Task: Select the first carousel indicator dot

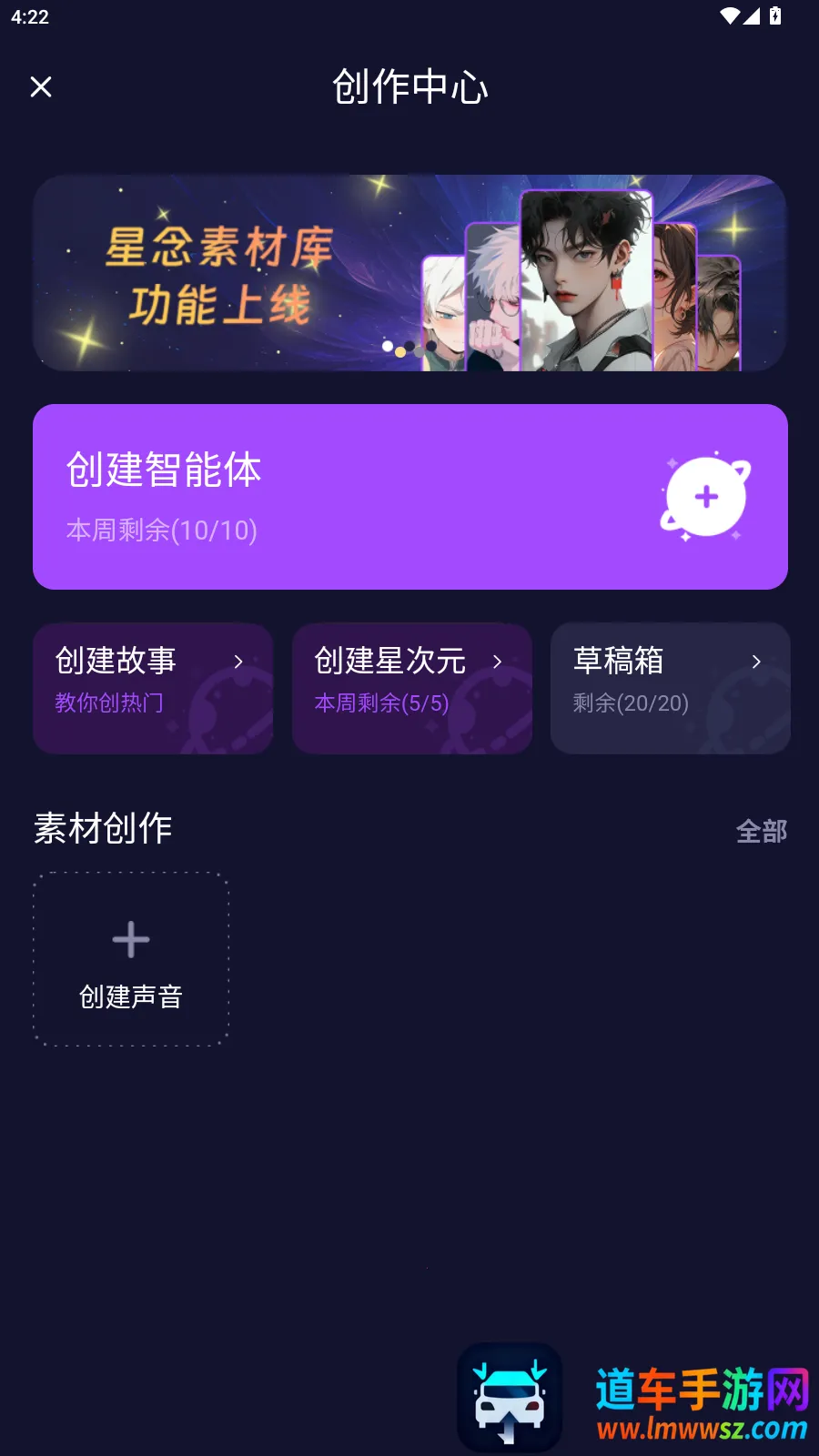Action: 388,347
